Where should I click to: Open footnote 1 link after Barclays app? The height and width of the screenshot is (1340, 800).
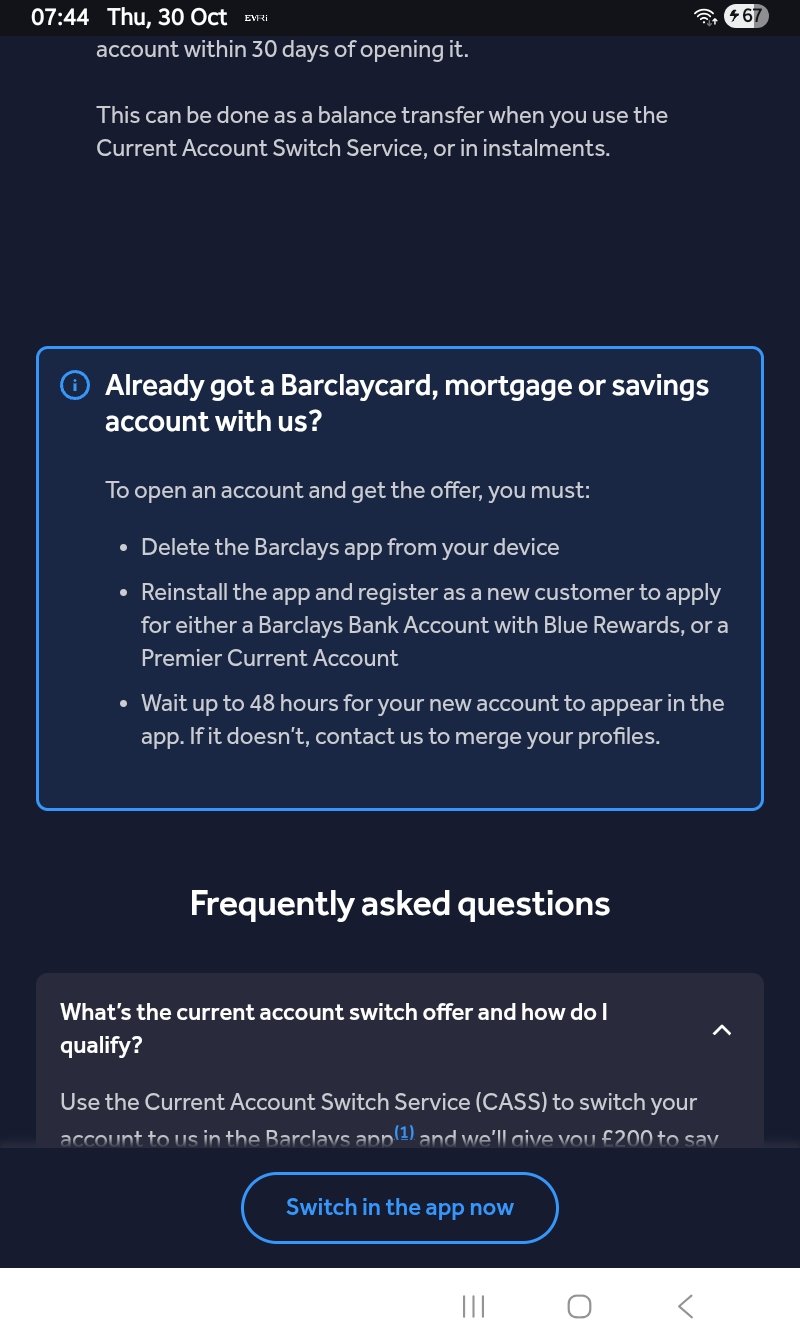coord(404,1133)
